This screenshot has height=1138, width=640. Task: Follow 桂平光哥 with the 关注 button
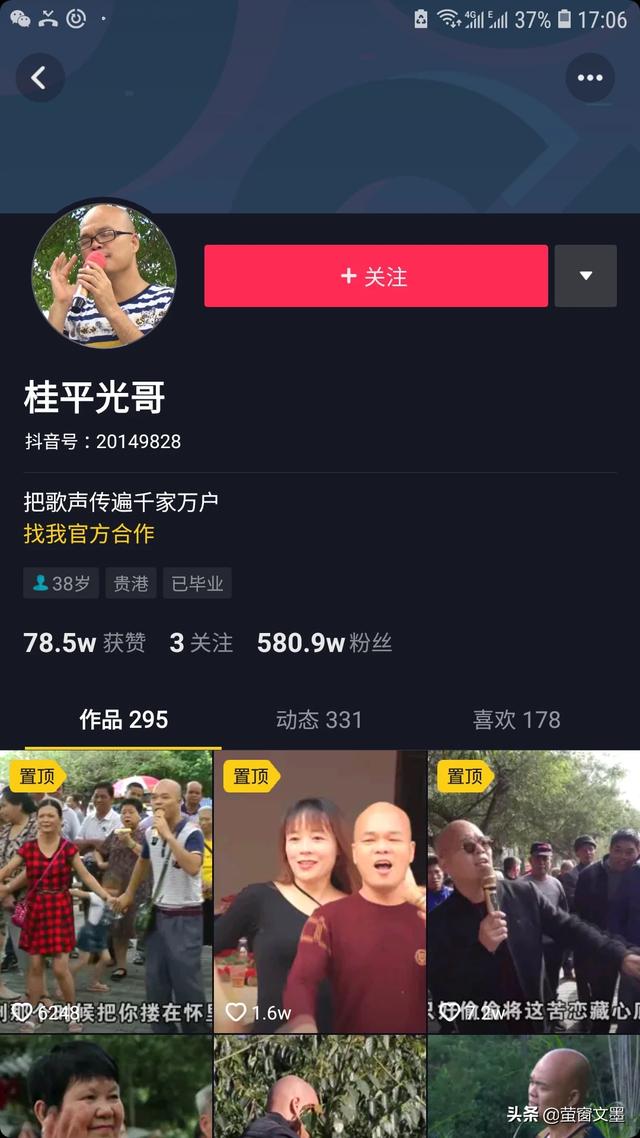[376, 276]
